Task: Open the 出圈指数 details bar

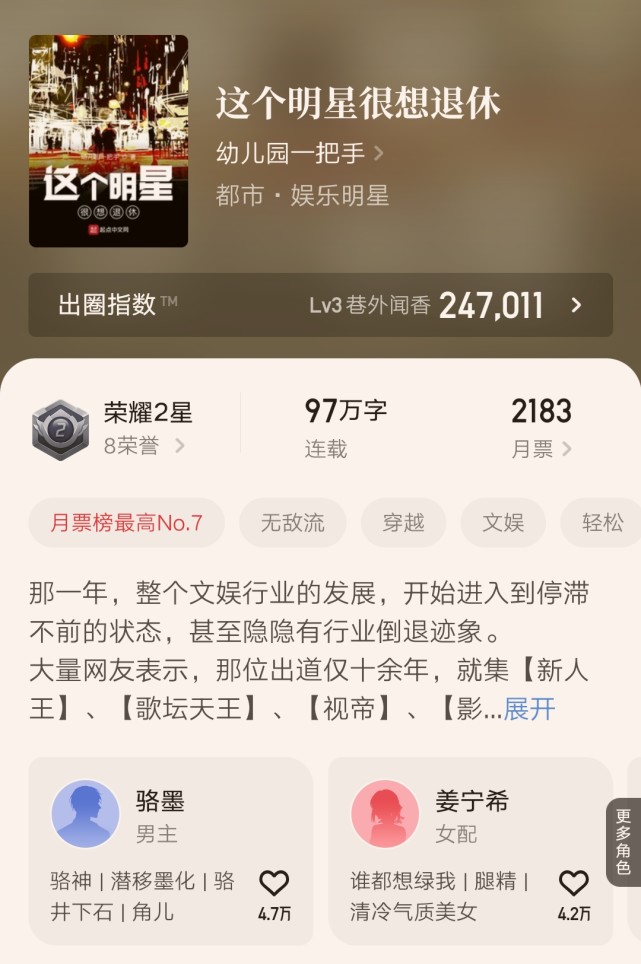Action: [320, 305]
